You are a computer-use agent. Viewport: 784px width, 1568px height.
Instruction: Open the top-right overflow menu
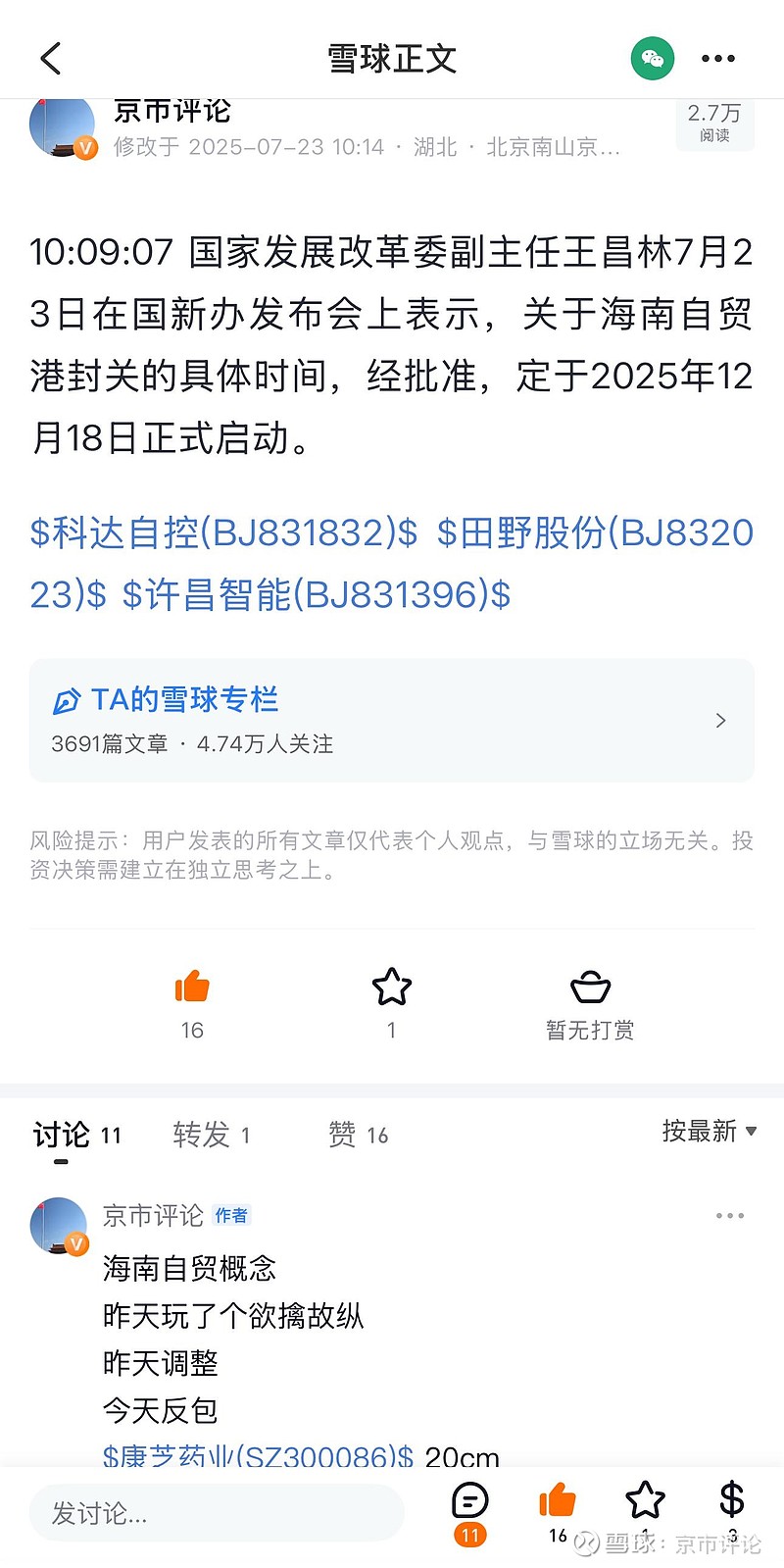click(718, 59)
